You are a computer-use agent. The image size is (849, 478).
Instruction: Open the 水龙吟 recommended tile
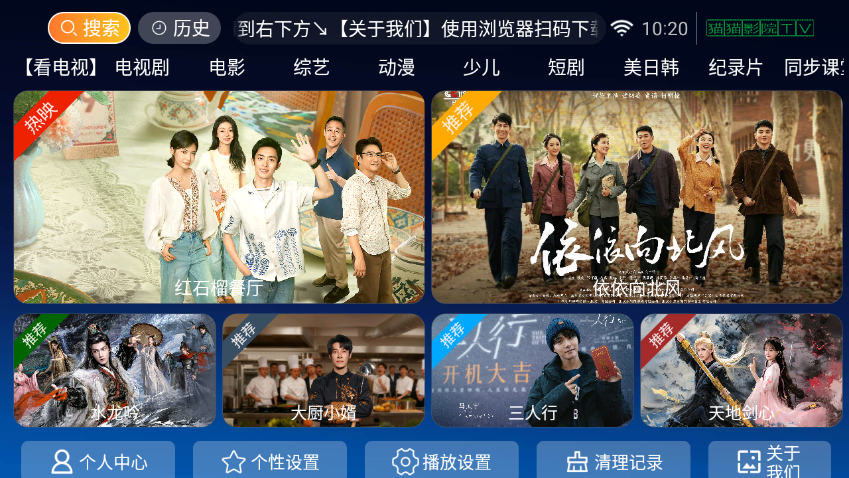pos(115,370)
